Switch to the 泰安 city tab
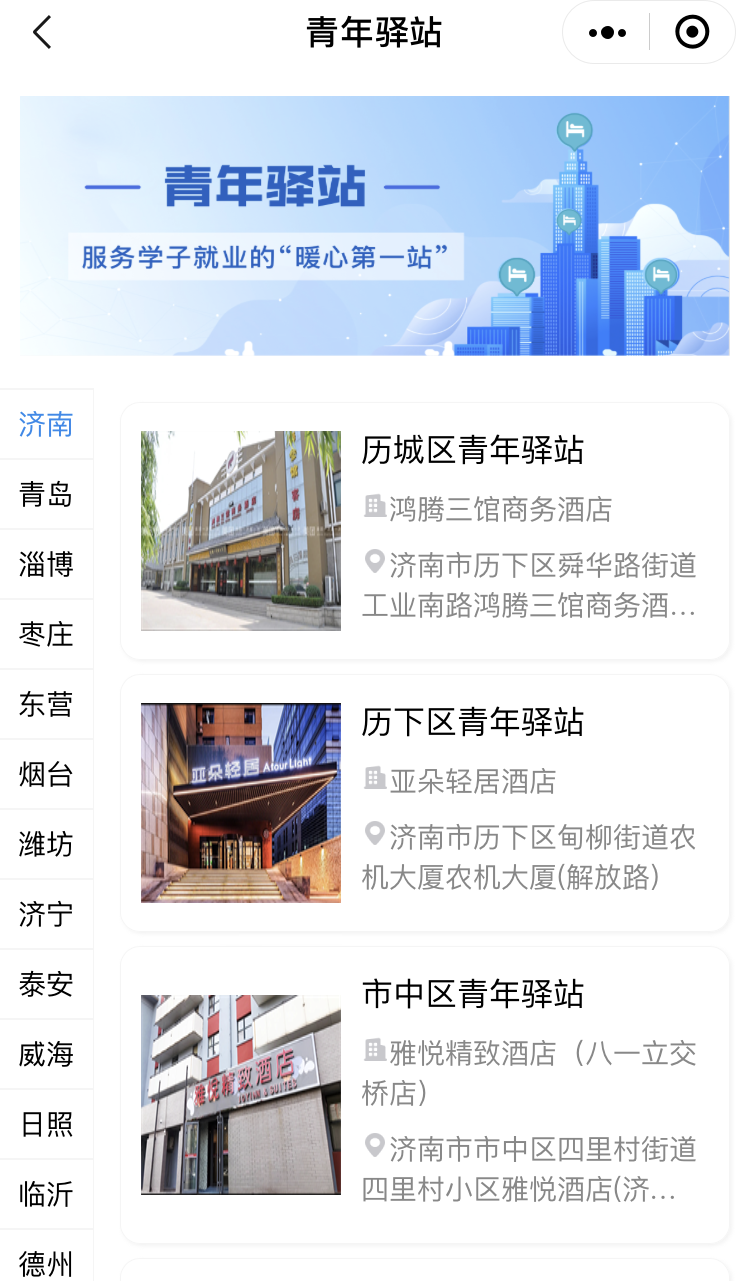This screenshot has height=1281, width=750. [x=46, y=985]
